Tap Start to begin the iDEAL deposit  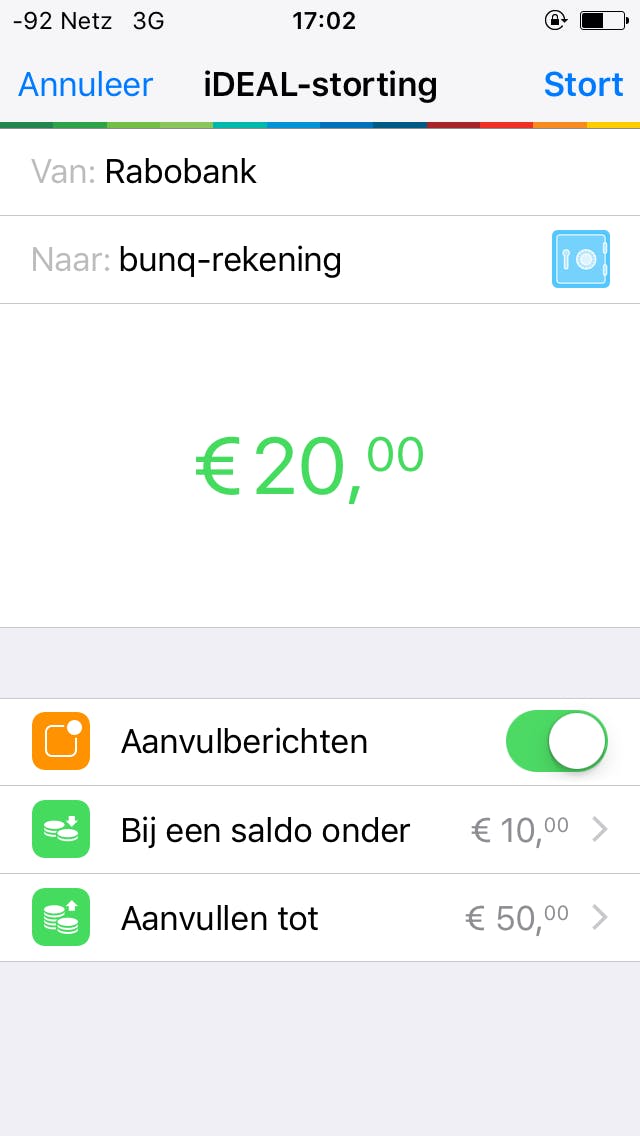tap(583, 85)
